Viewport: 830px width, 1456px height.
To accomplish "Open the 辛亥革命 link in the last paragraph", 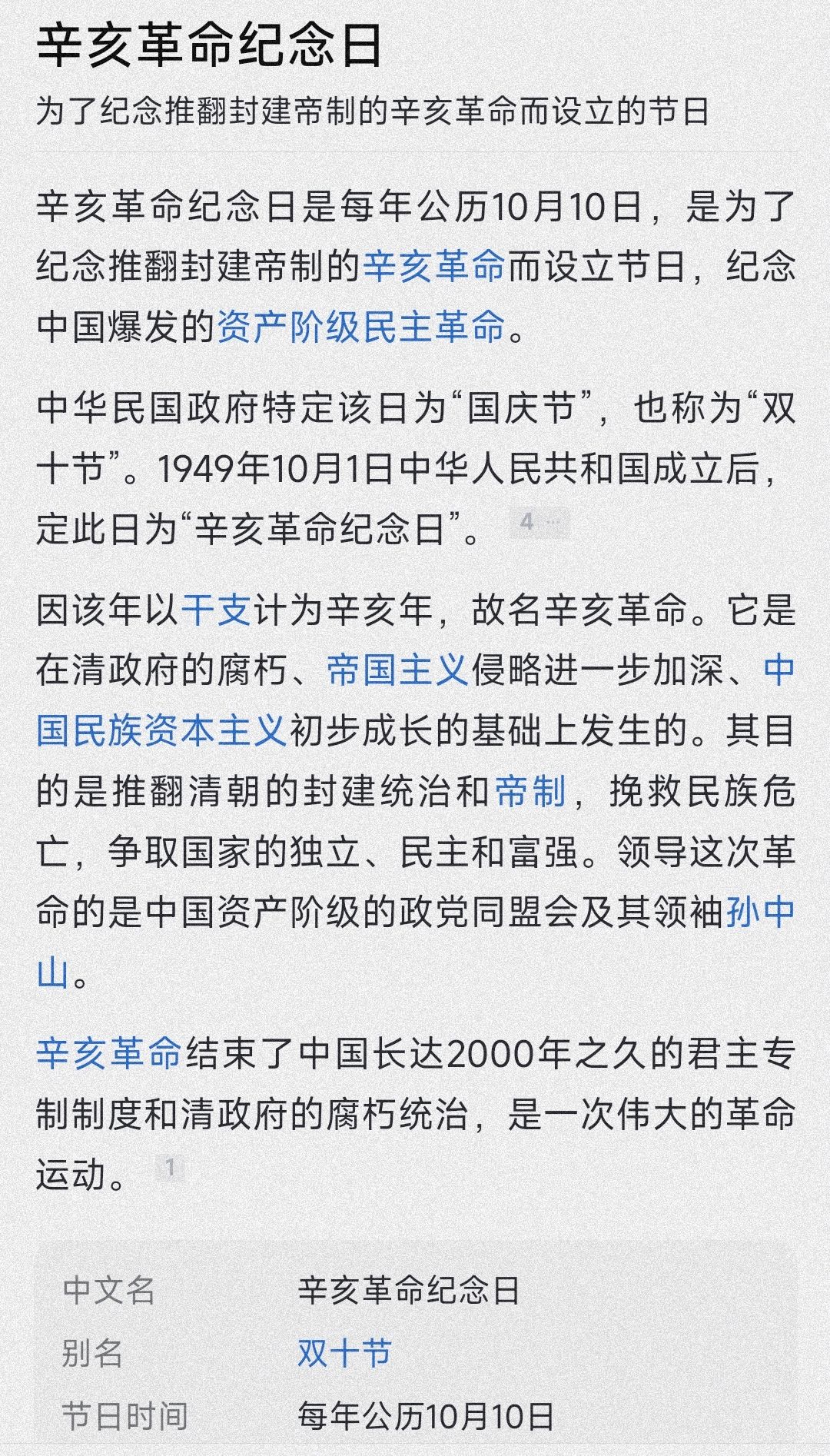I will pos(108,1053).
